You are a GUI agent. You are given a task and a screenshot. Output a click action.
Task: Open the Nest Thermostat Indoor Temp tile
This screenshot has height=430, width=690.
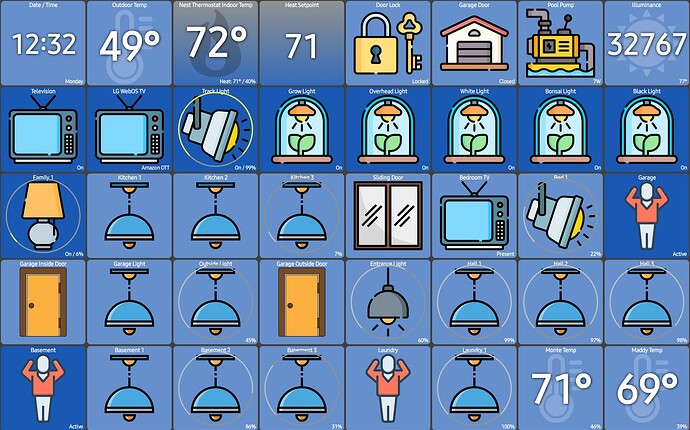click(x=215, y=43)
